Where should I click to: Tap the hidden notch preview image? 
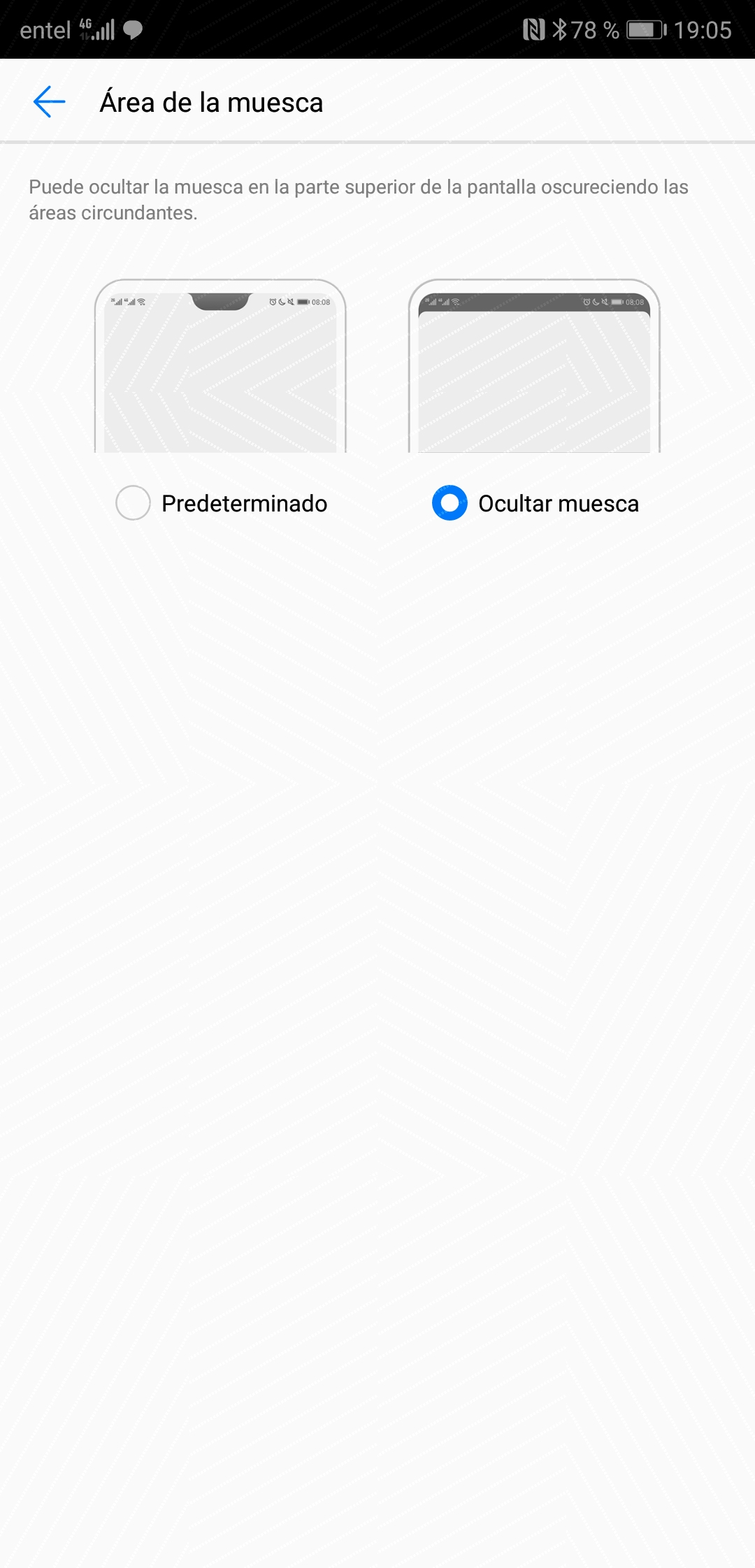pos(534,367)
